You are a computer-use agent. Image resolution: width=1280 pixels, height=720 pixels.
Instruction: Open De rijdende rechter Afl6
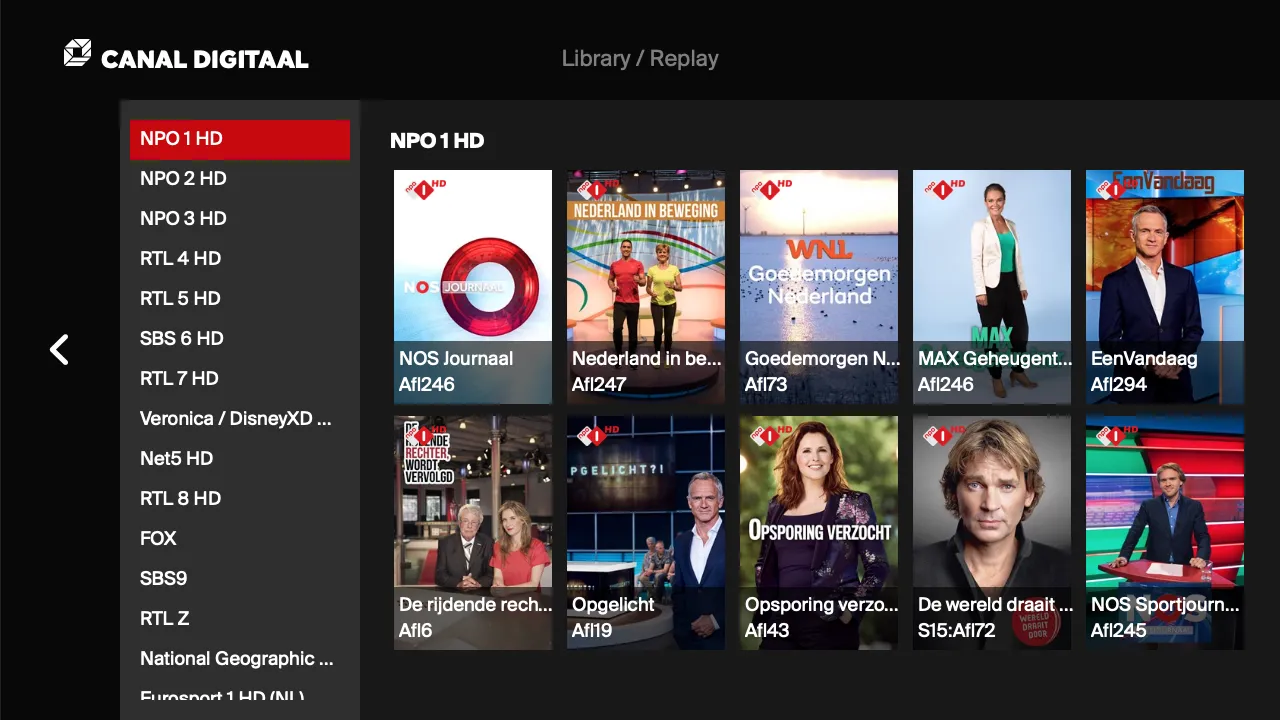point(473,532)
